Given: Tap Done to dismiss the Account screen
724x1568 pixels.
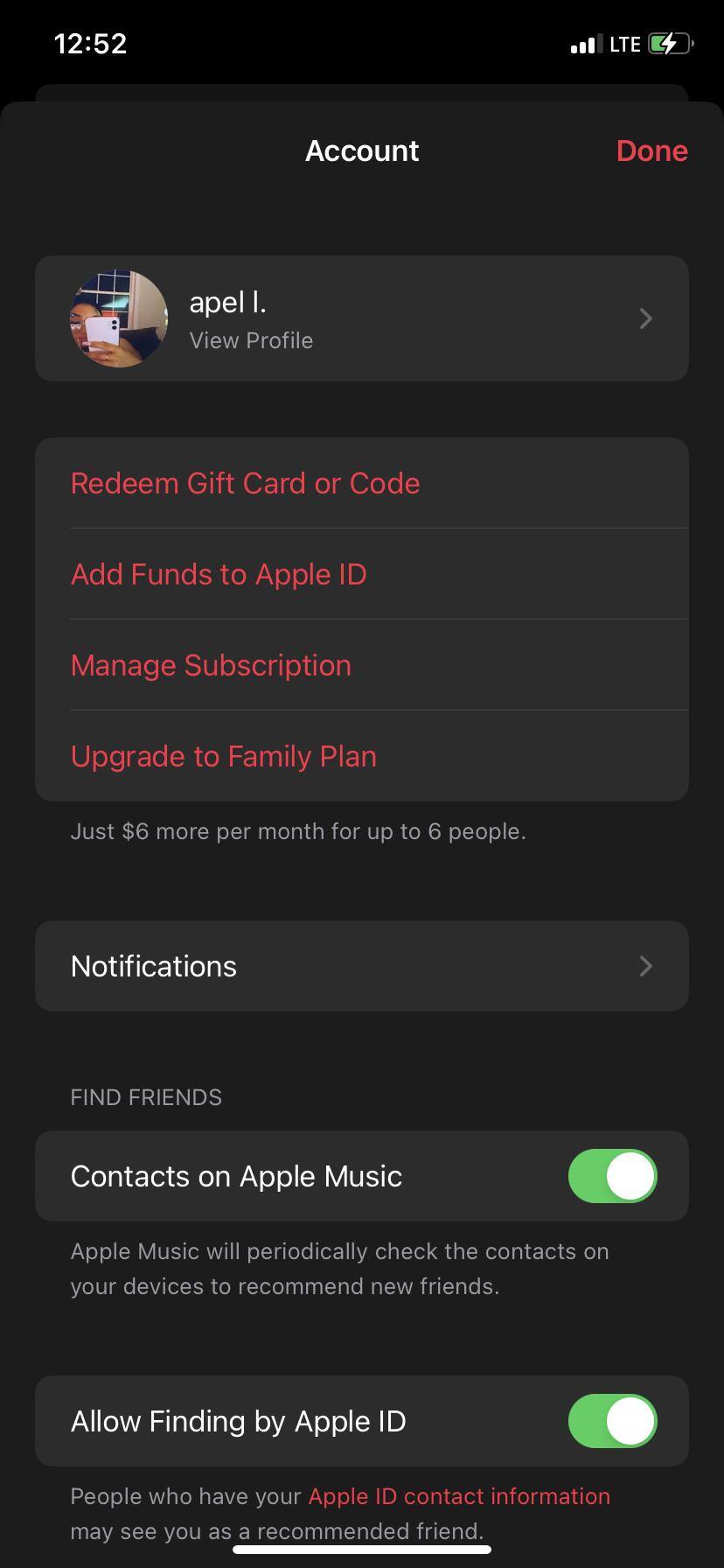Looking at the screenshot, I should (x=651, y=150).
